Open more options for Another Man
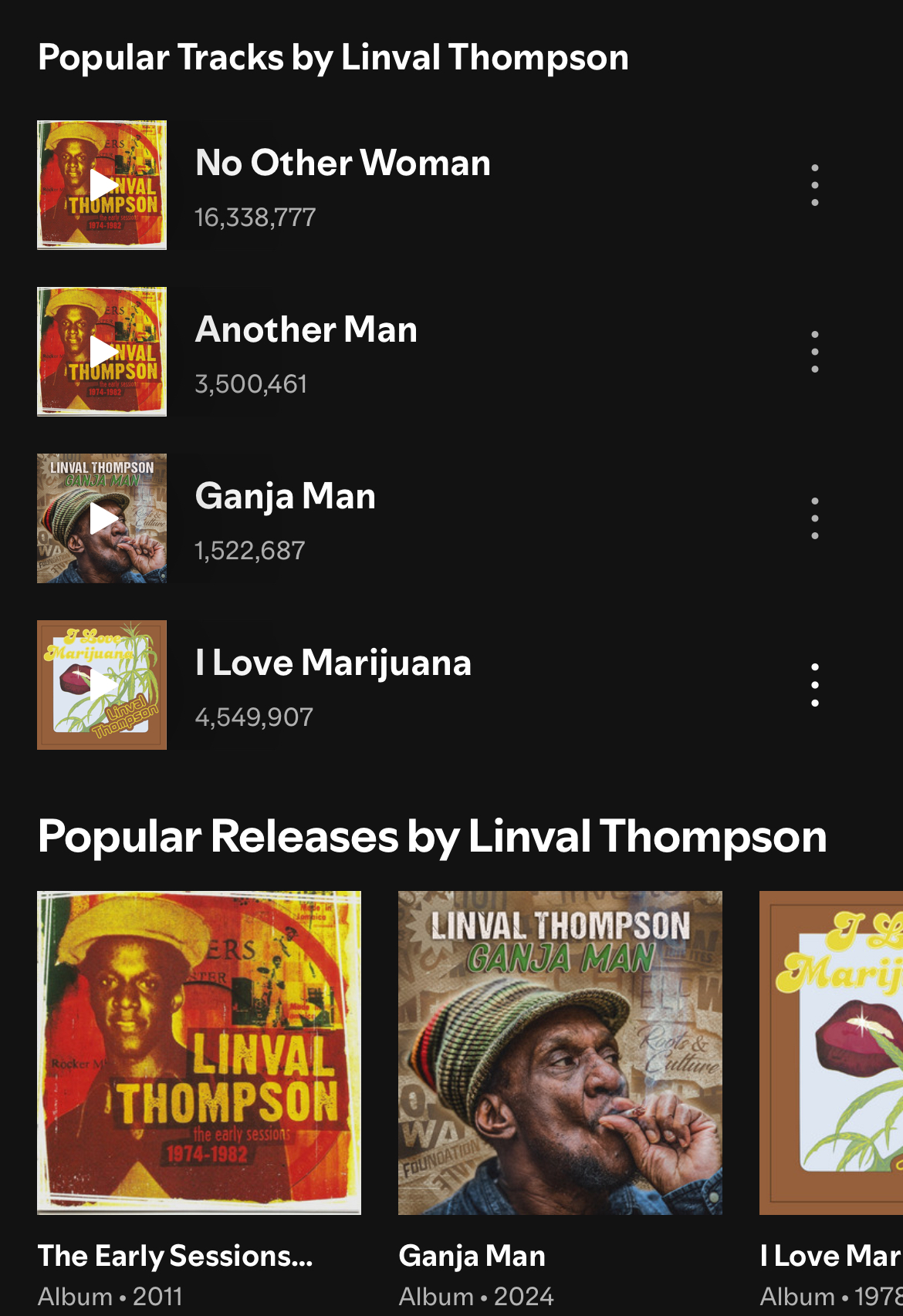 (x=814, y=352)
